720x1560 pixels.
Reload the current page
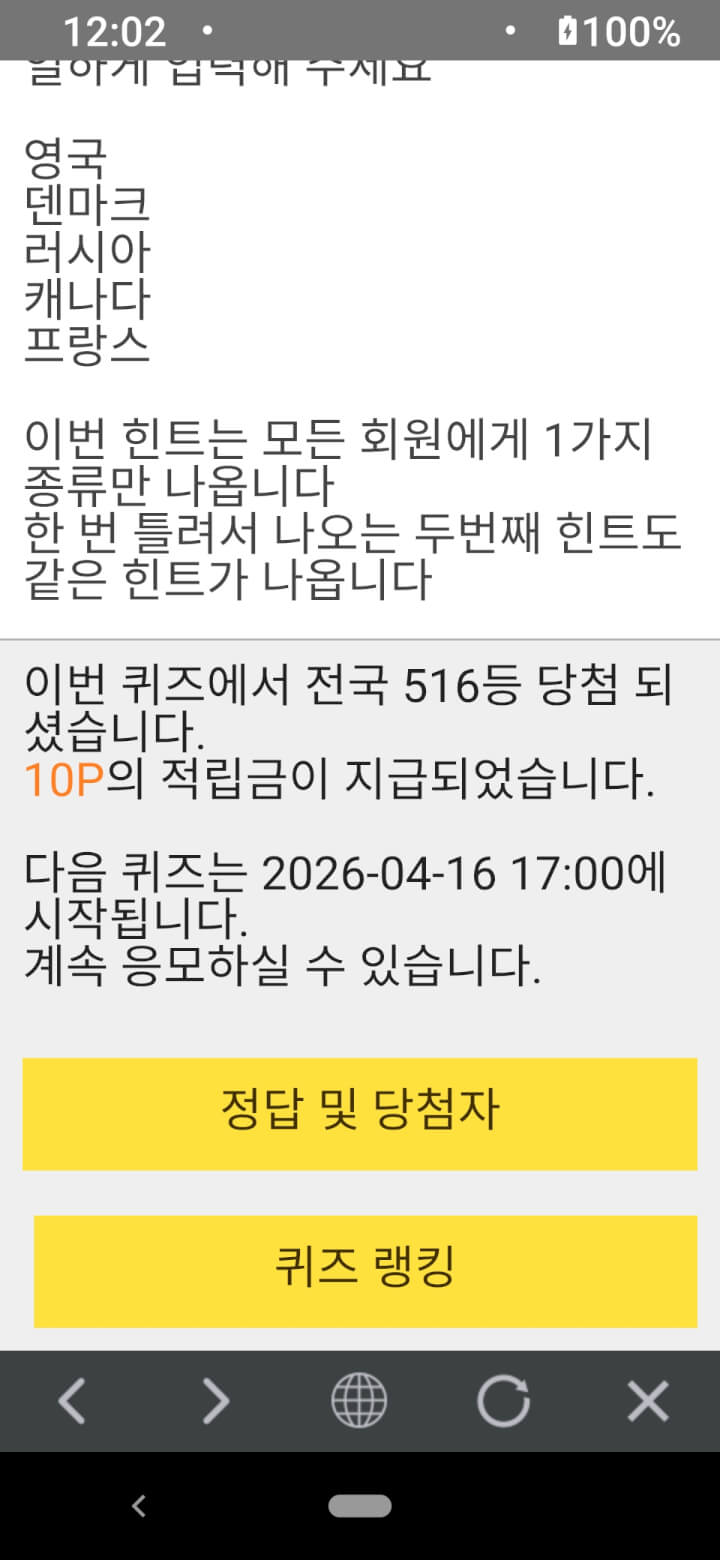pyautogui.click(x=503, y=1401)
